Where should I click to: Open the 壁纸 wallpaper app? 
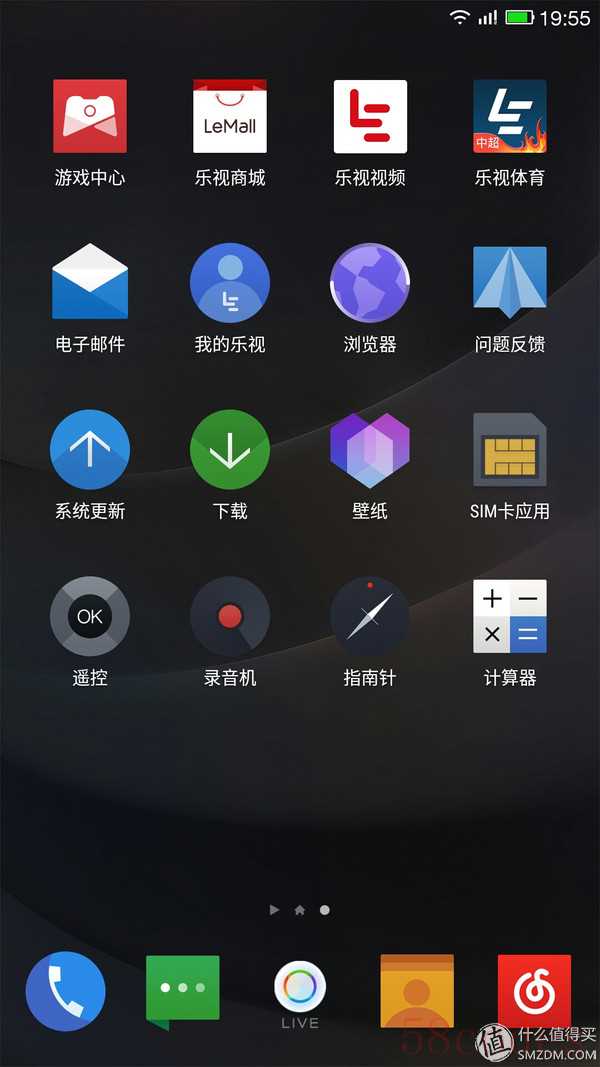pos(370,450)
